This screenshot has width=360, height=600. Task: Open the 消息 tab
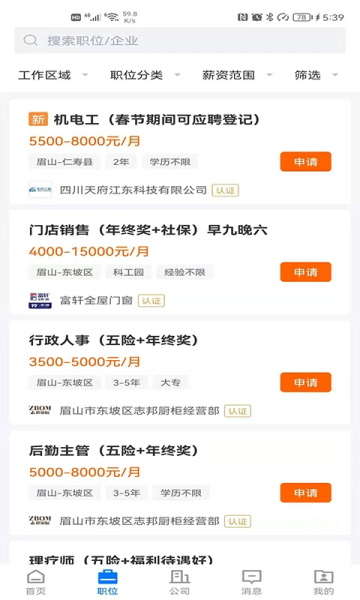(x=252, y=582)
